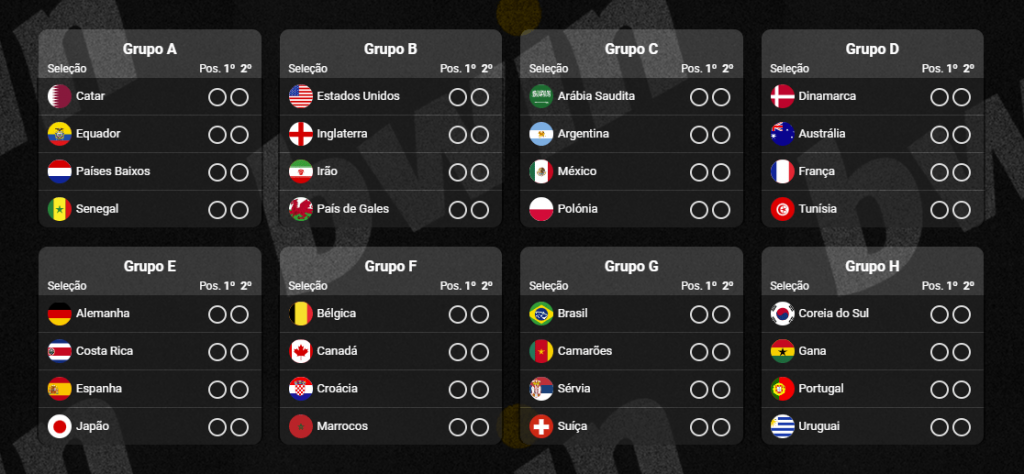
Task: Mark Polónia as 2nd in Grupo C
Action: click(722, 209)
